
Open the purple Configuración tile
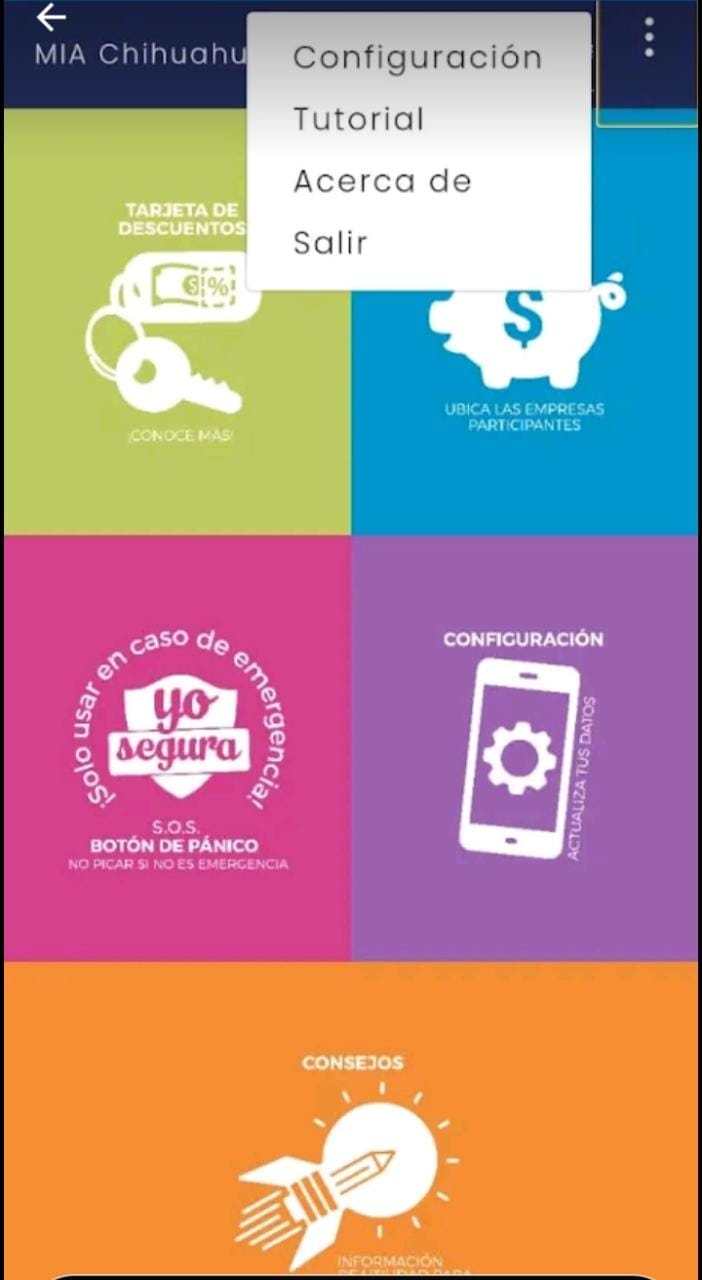524,748
